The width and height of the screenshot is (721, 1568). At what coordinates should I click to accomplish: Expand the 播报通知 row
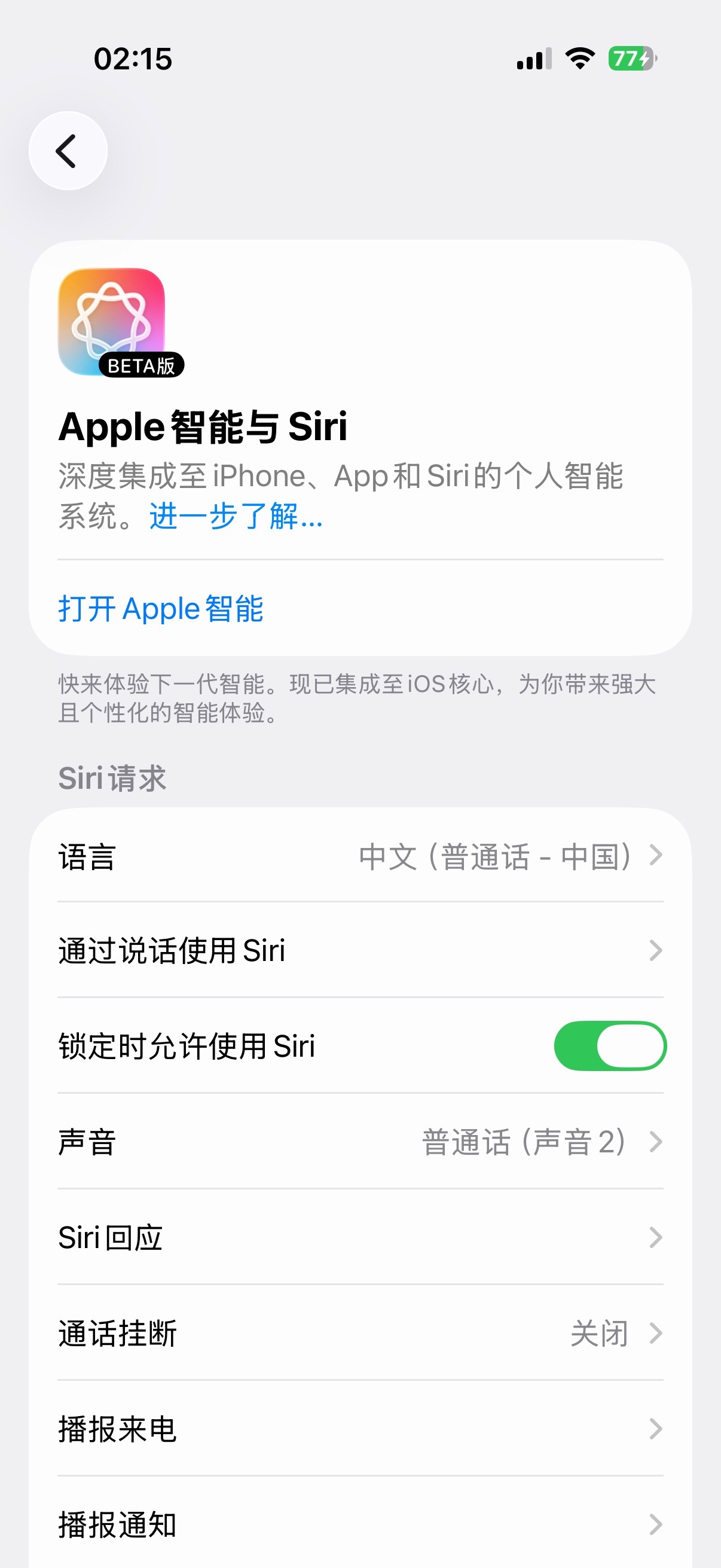point(360,1524)
